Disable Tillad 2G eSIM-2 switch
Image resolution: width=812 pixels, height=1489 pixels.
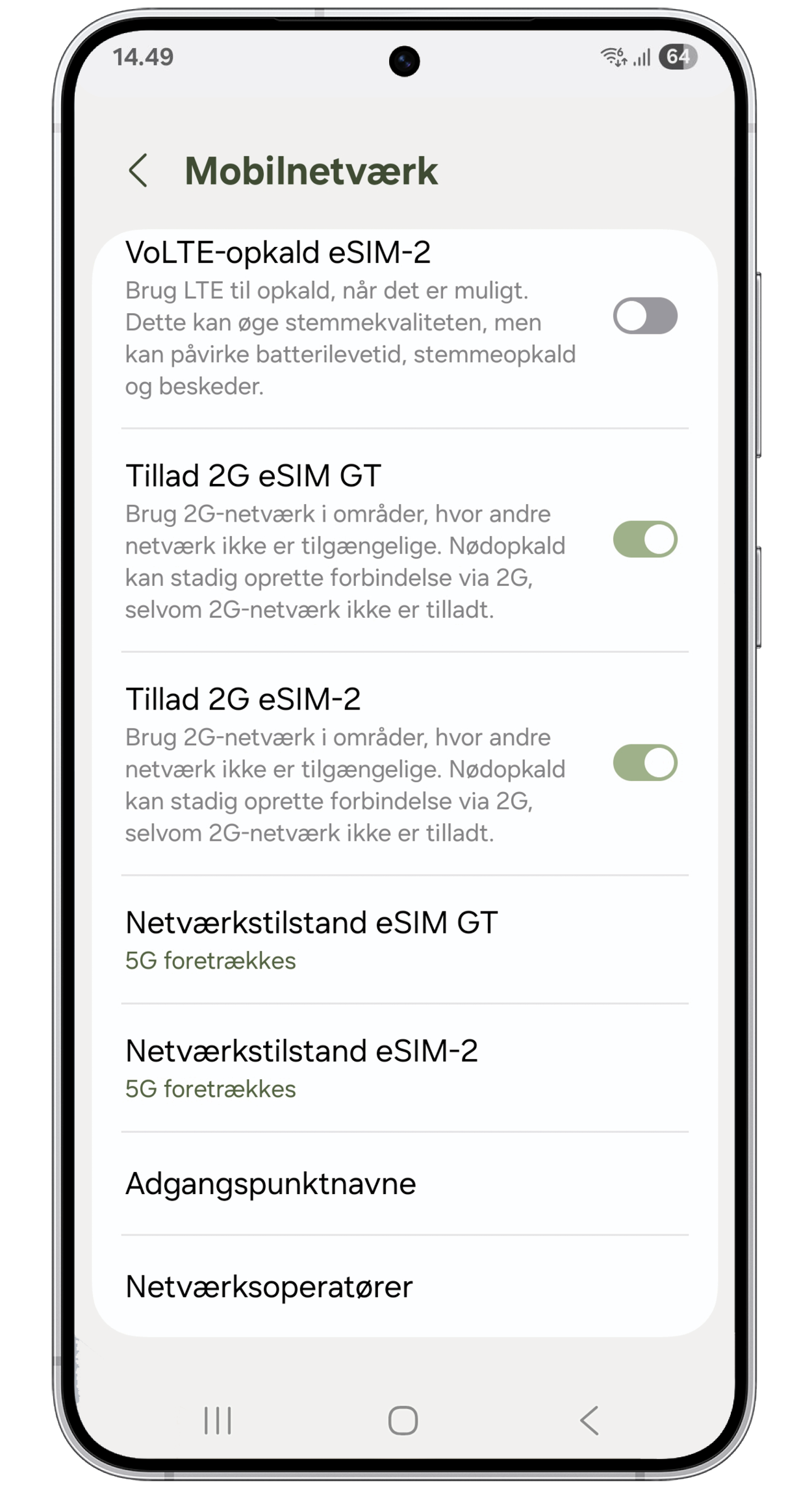click(x=644, y=763)
